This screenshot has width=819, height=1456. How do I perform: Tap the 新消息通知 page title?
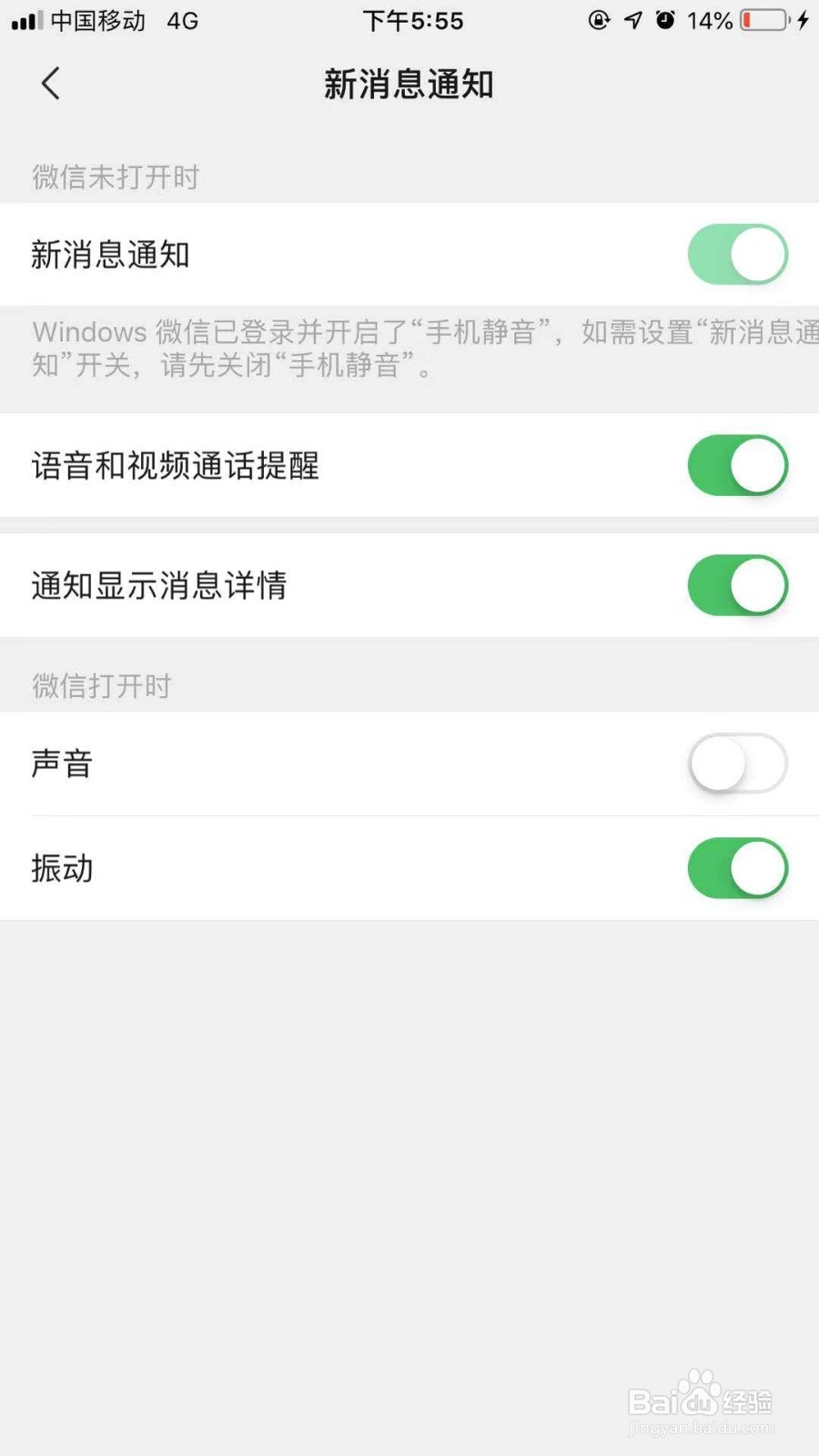coord(409,83)
